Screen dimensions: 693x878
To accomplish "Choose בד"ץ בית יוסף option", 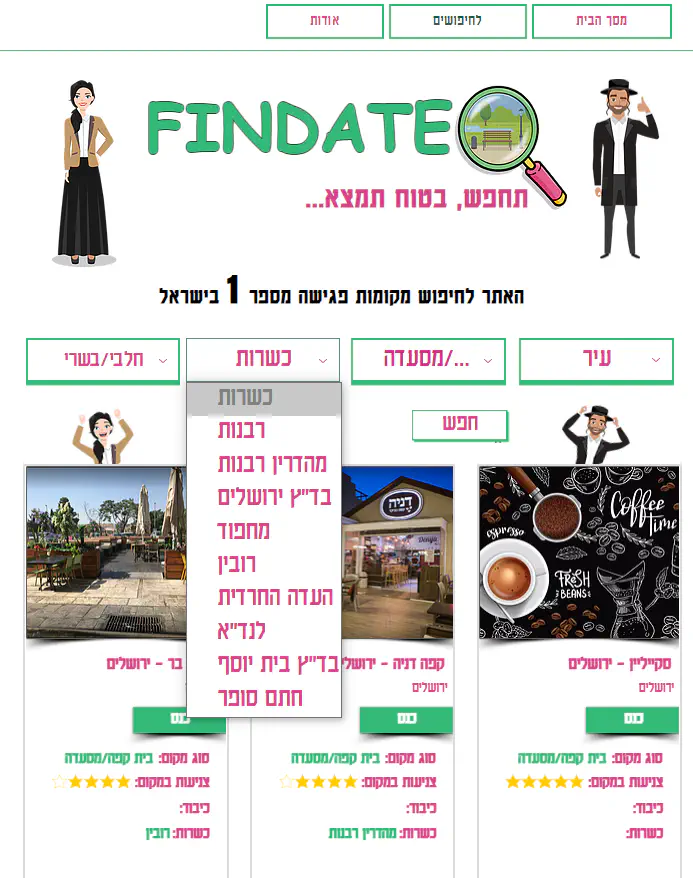I will [x=278, y=664].
